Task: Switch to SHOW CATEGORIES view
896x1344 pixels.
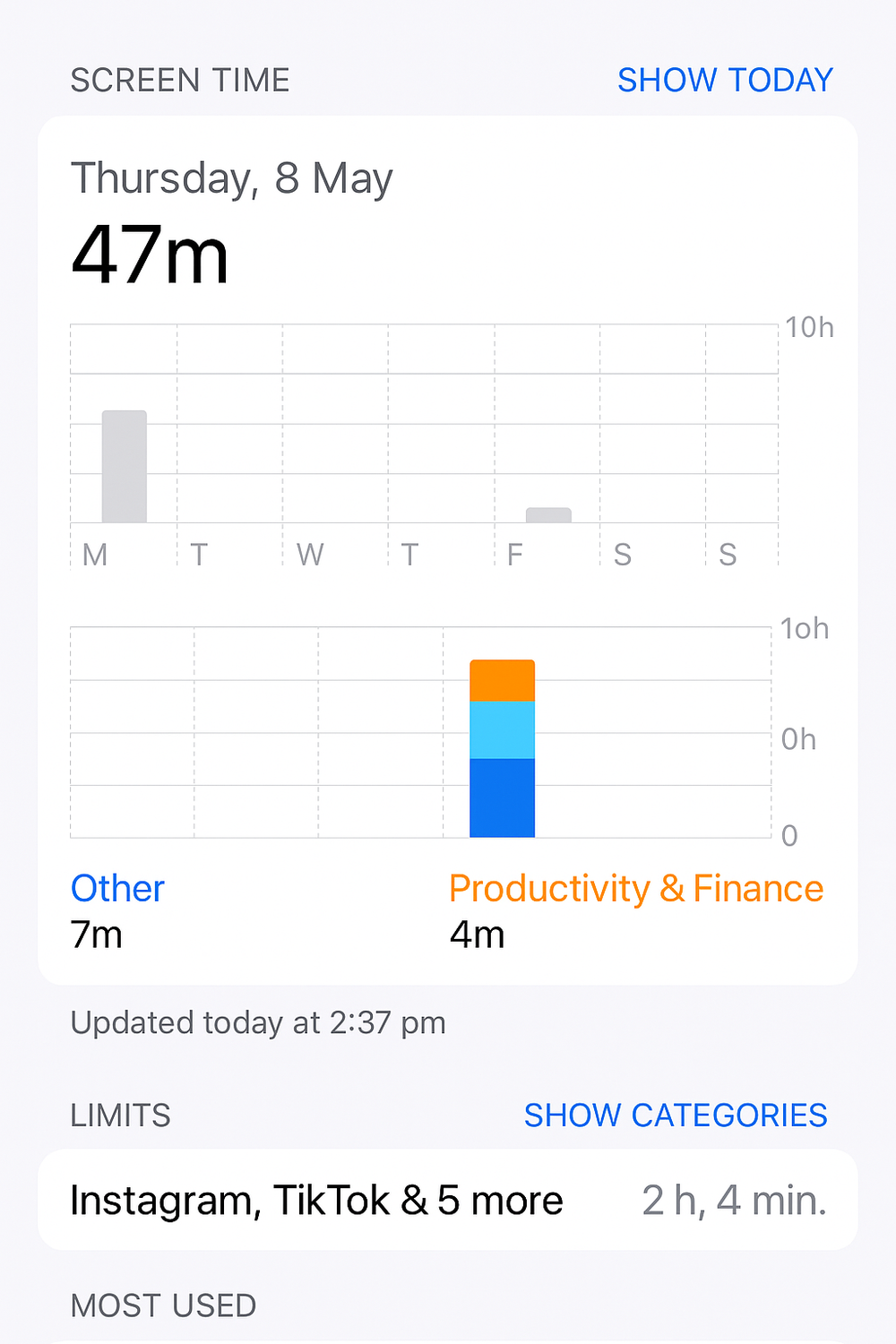Action: [676, 1116]
